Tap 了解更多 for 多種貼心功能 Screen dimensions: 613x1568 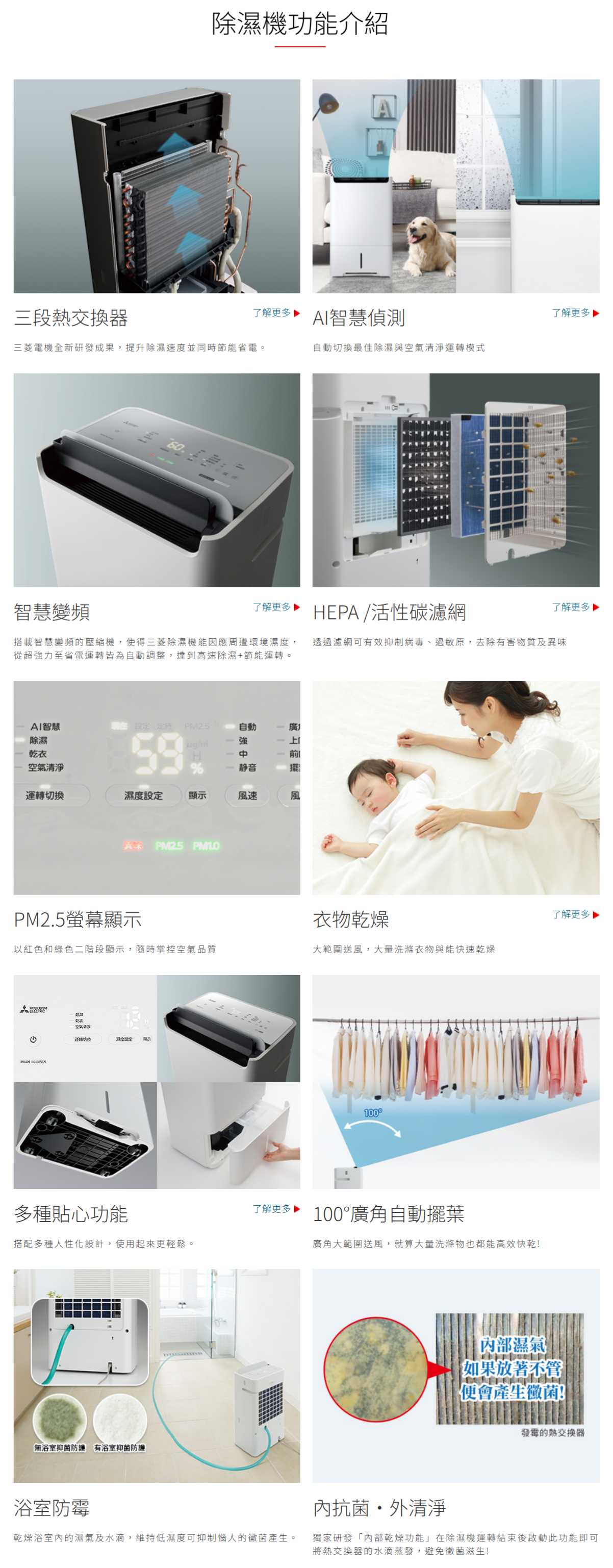pyautogui.click(x=275, y=1208)
